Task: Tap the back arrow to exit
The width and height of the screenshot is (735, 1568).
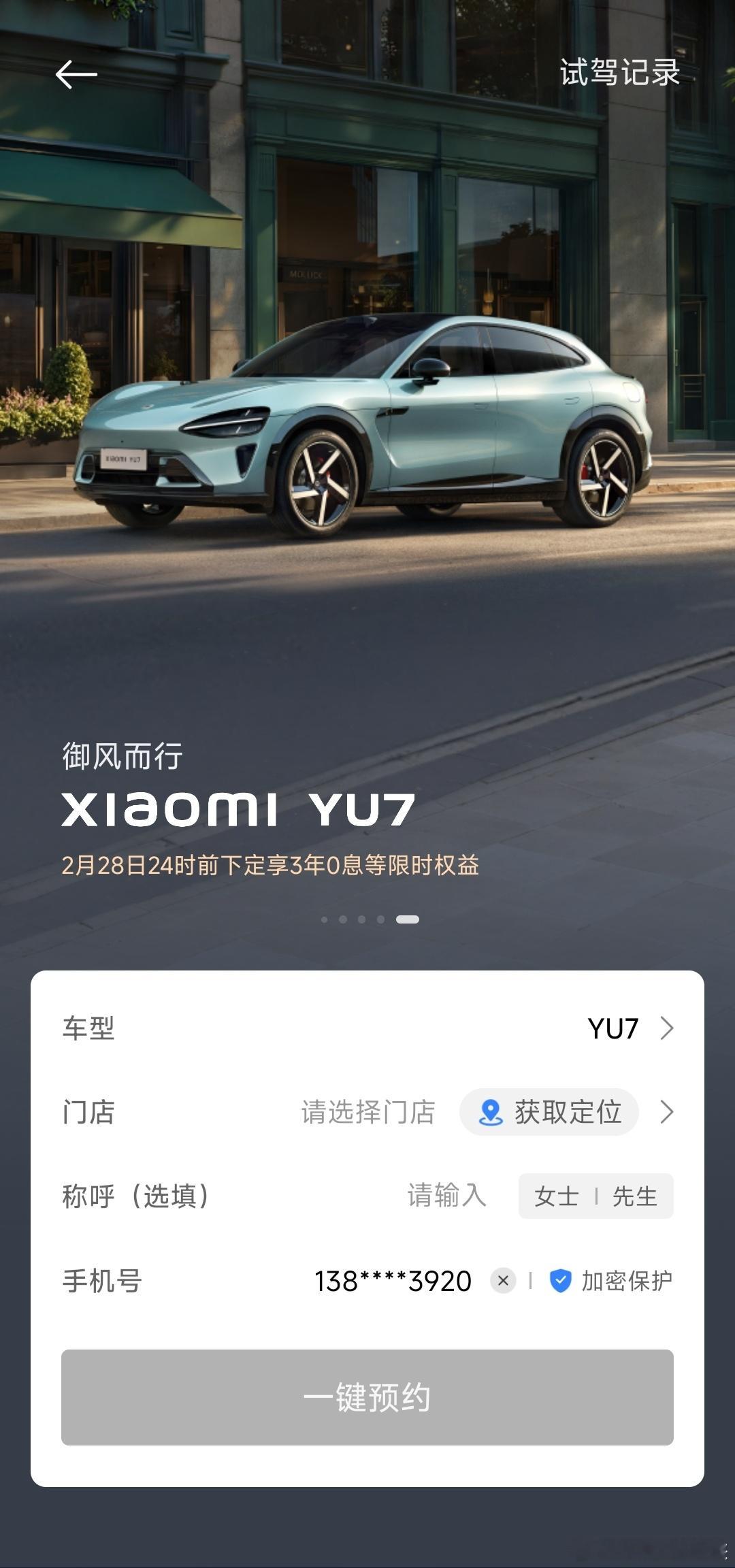Action: tap(76, 75)
